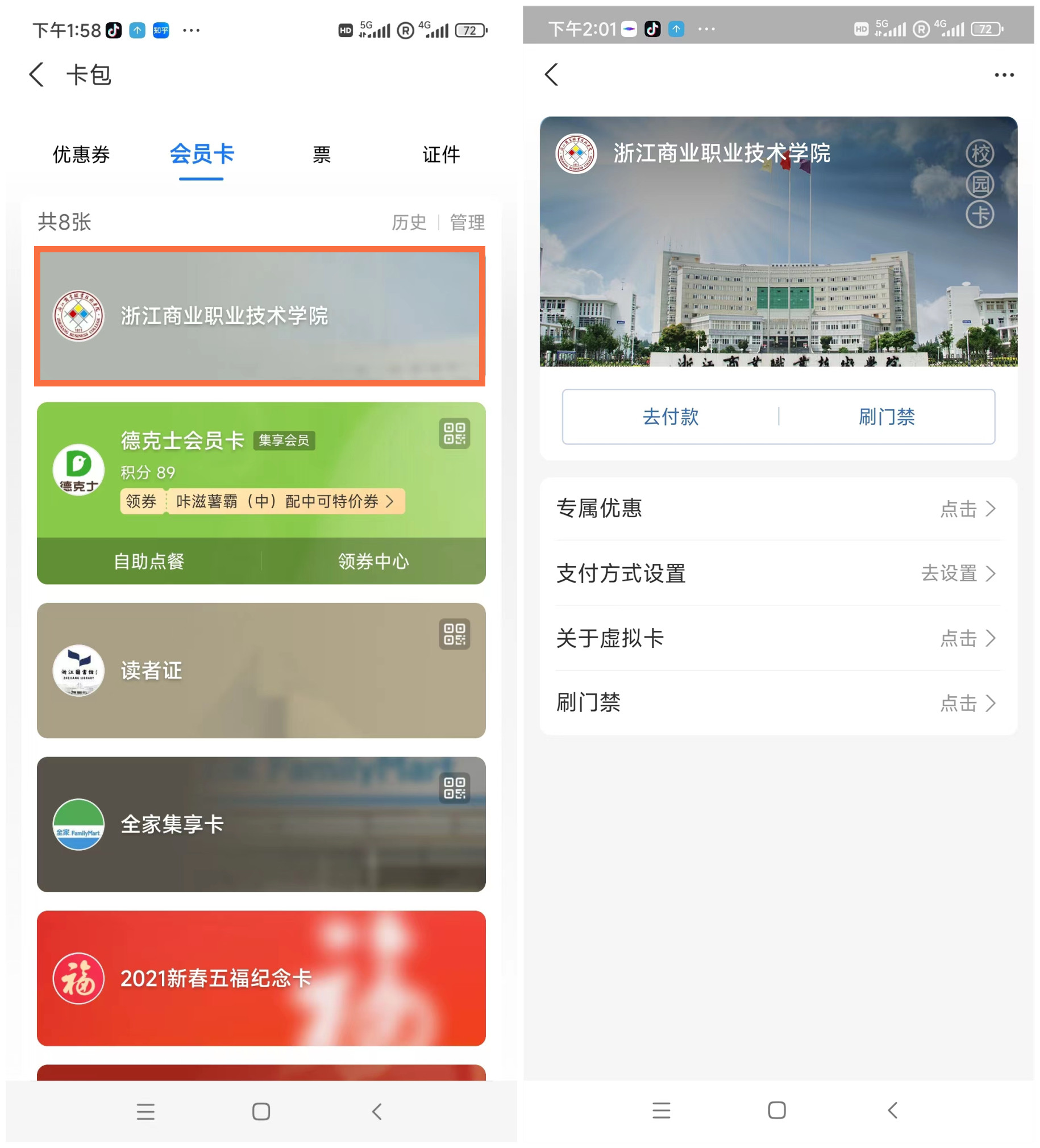This screenshot has height=1148, width=1040.
Task: Switch to the 优惠券 tab
Action: (81, 155)
